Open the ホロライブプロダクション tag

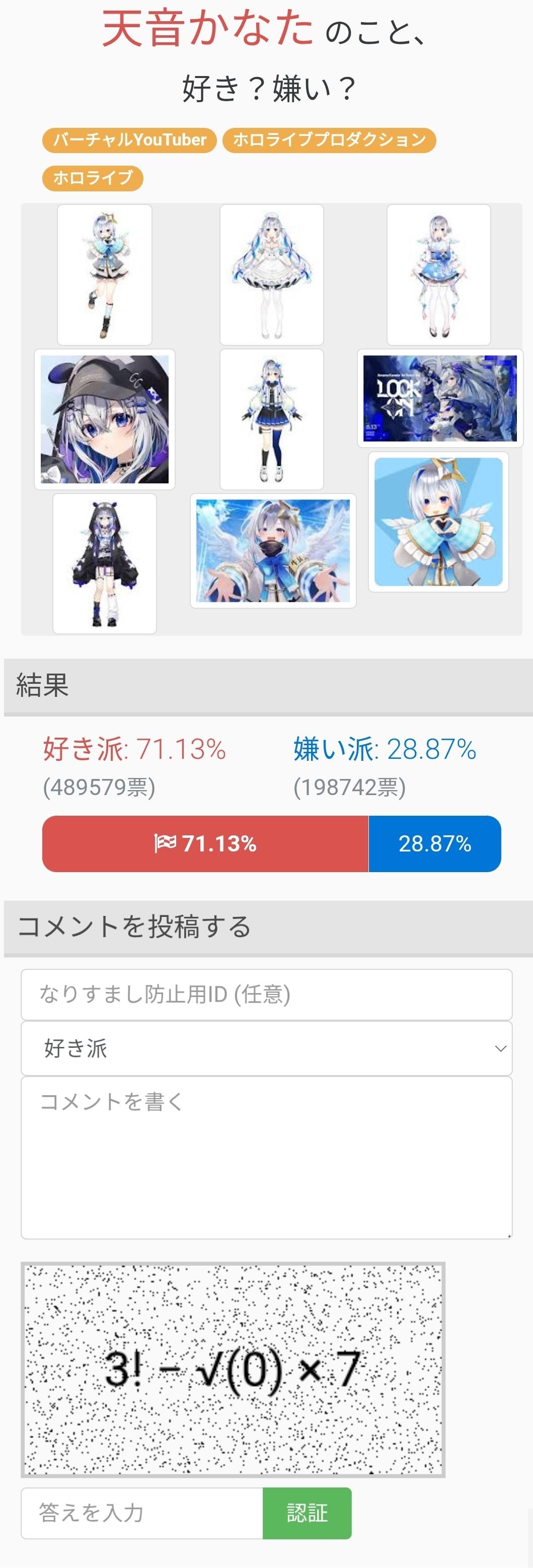pyautogui.click(x=329, y=140)
